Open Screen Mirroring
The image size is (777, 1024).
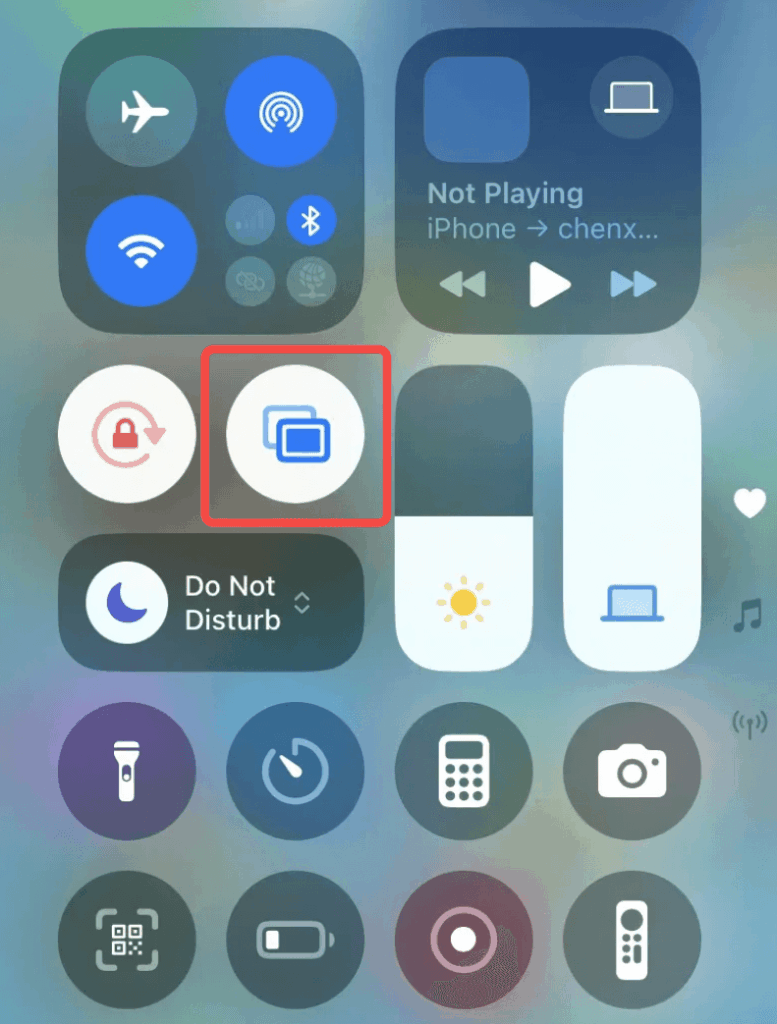point(296,433)
